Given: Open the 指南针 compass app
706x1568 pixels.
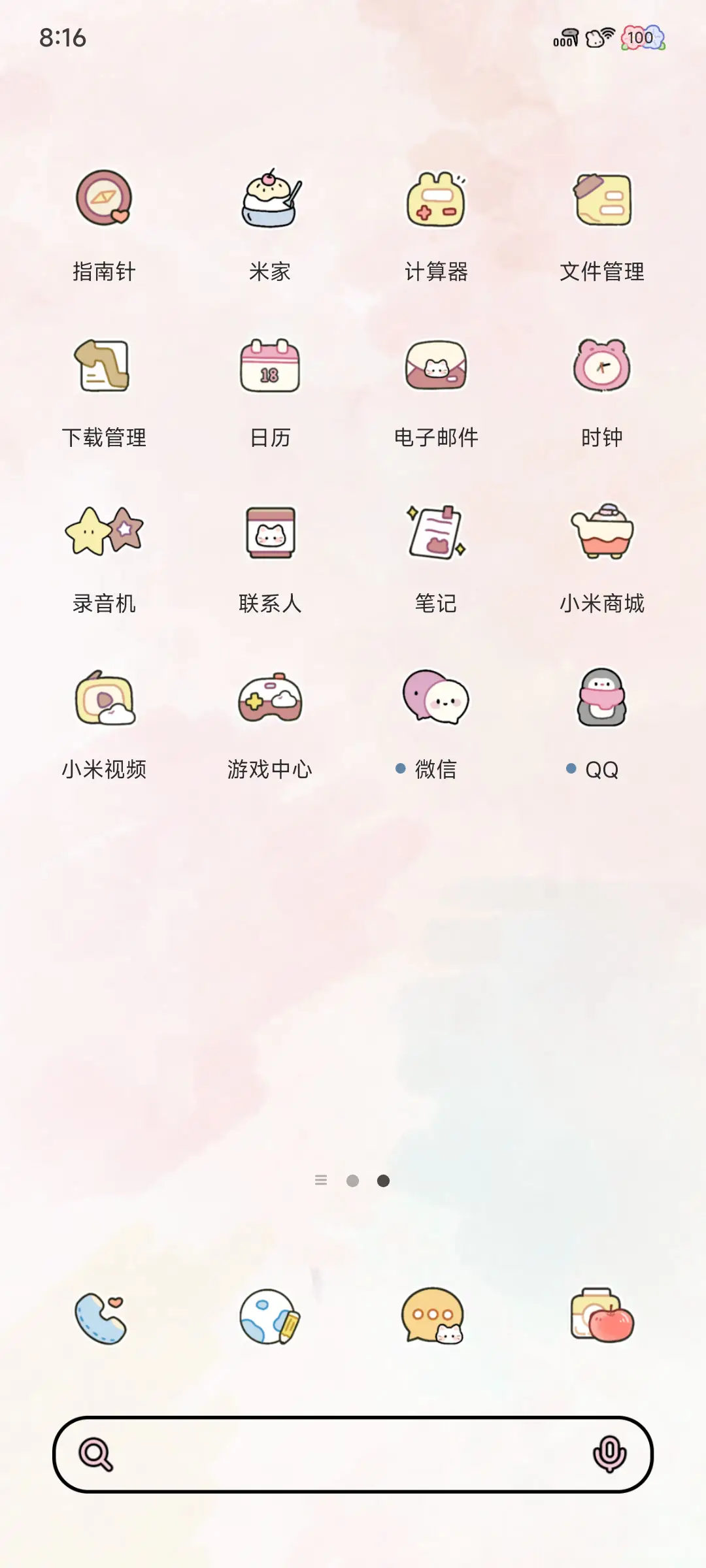Looking at the screenshot, I should click(103, 201).
